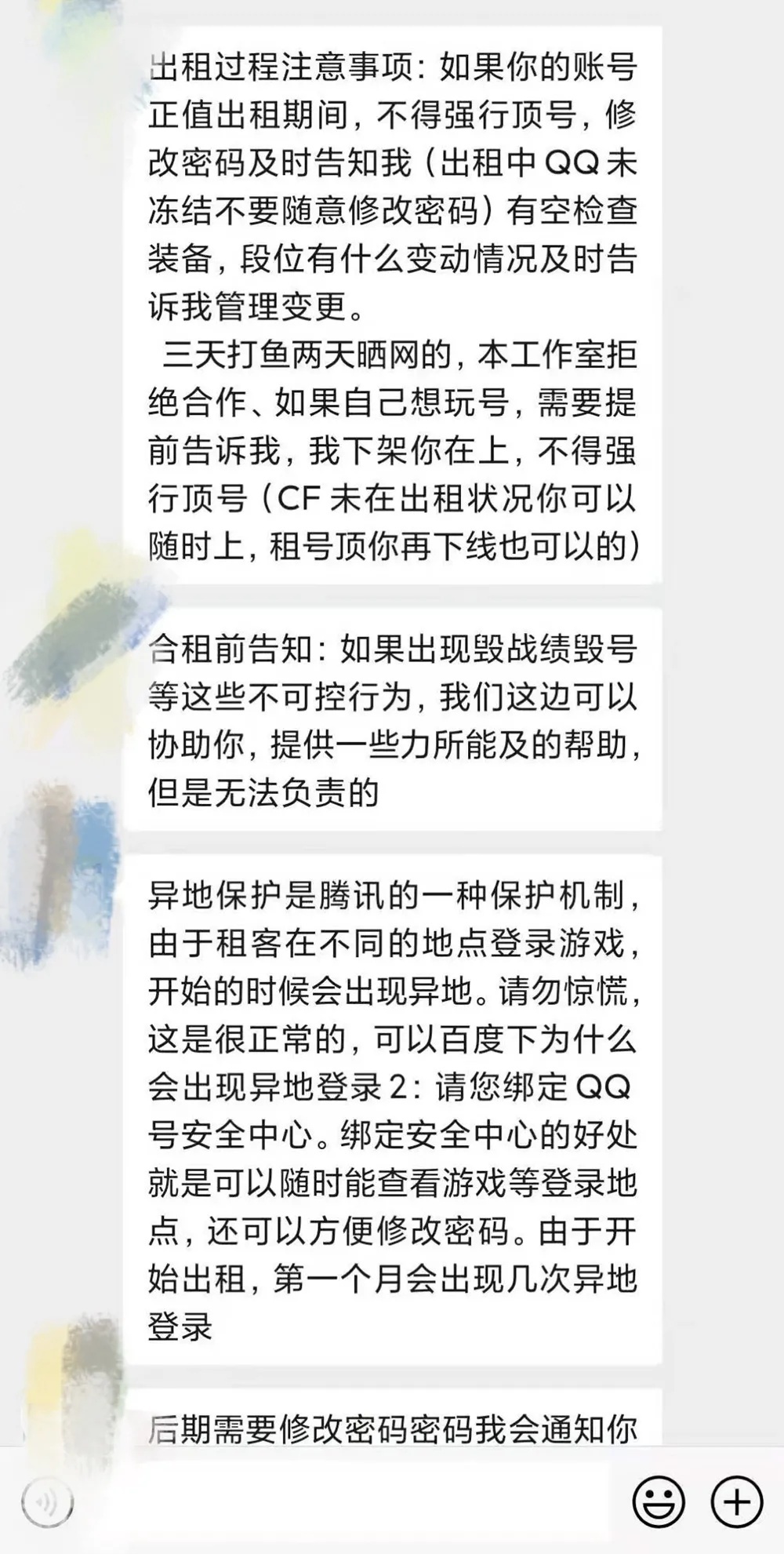
Task: Open the emoji sticker panel
Action: click(x=659, y=1502)
